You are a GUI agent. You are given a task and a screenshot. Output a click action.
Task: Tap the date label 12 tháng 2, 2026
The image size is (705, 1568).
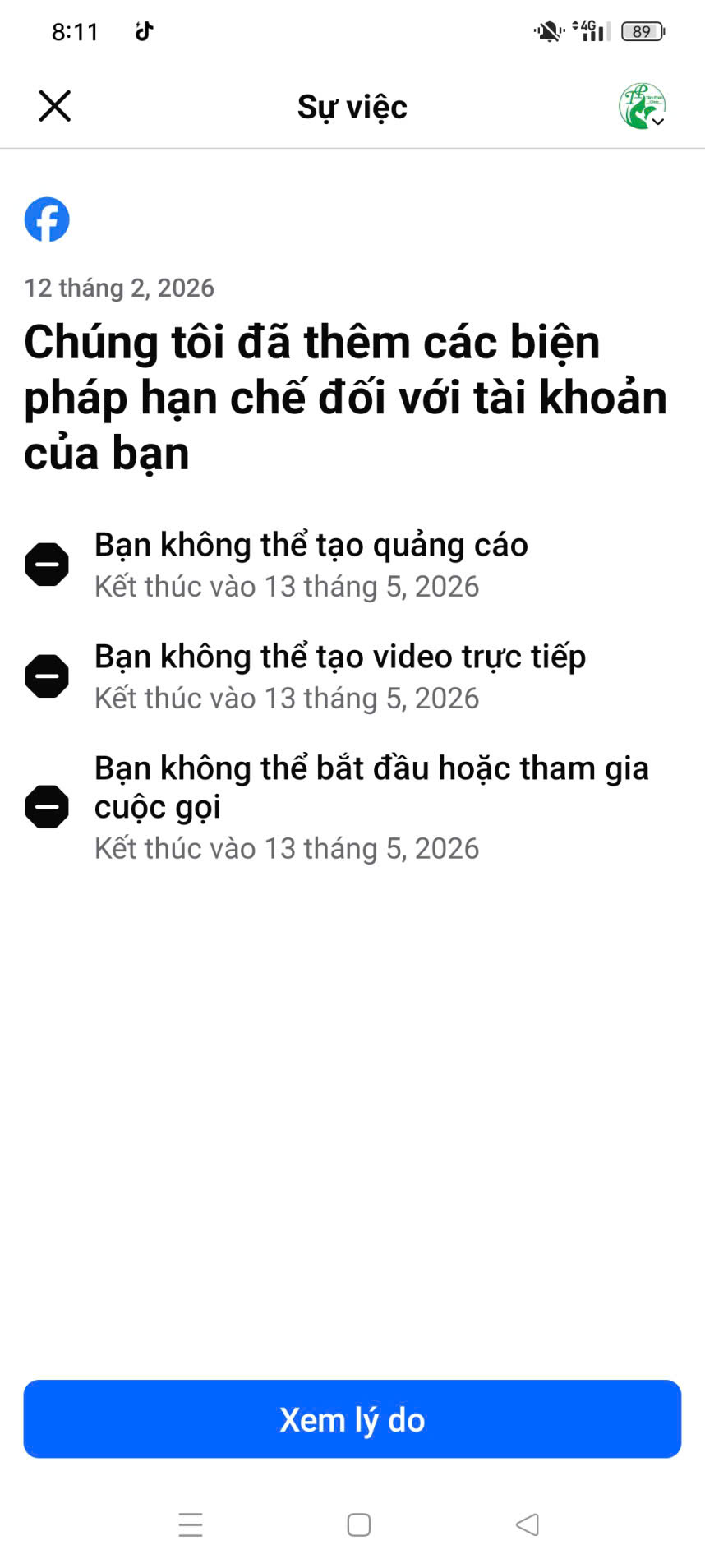click(119, 288)
